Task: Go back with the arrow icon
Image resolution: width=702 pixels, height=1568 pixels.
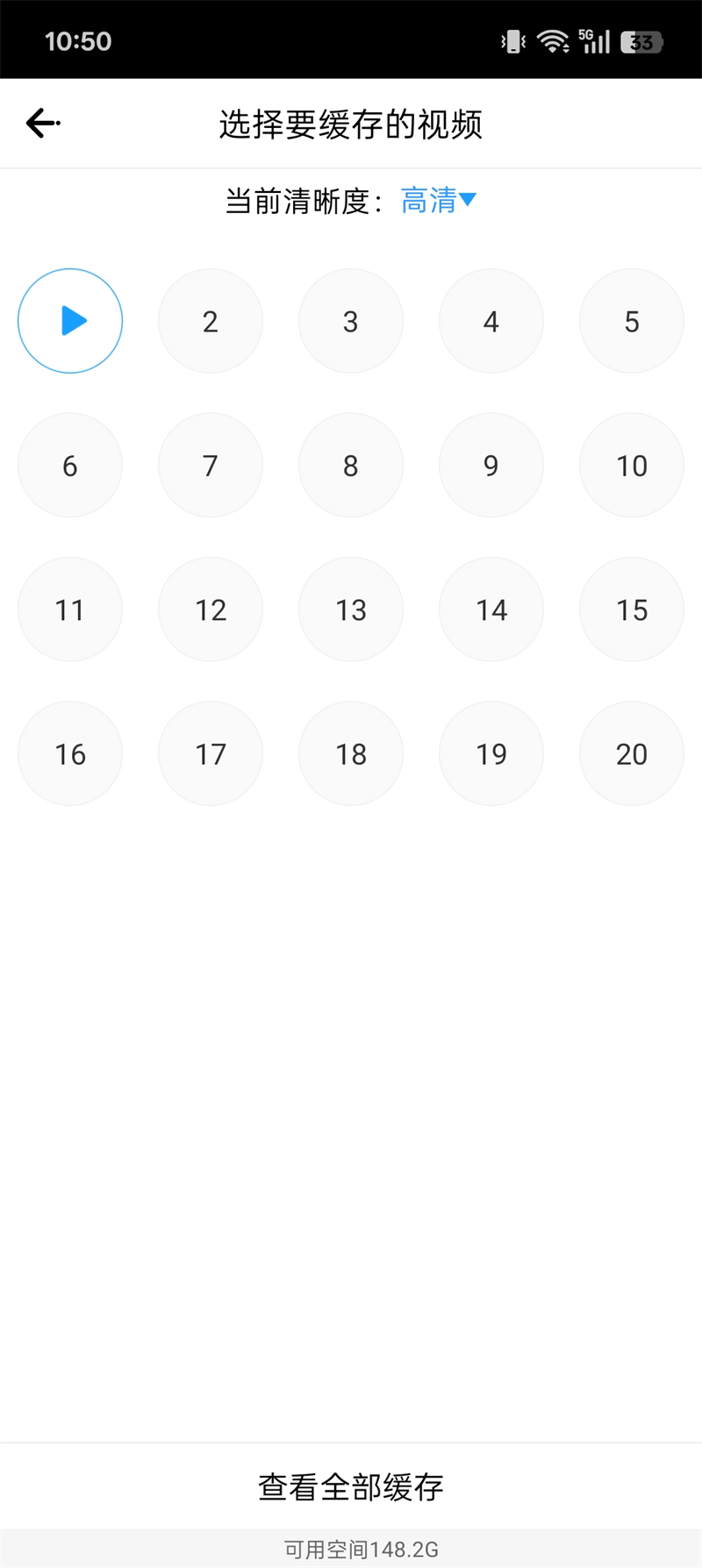Action: [x=42, y=124]
